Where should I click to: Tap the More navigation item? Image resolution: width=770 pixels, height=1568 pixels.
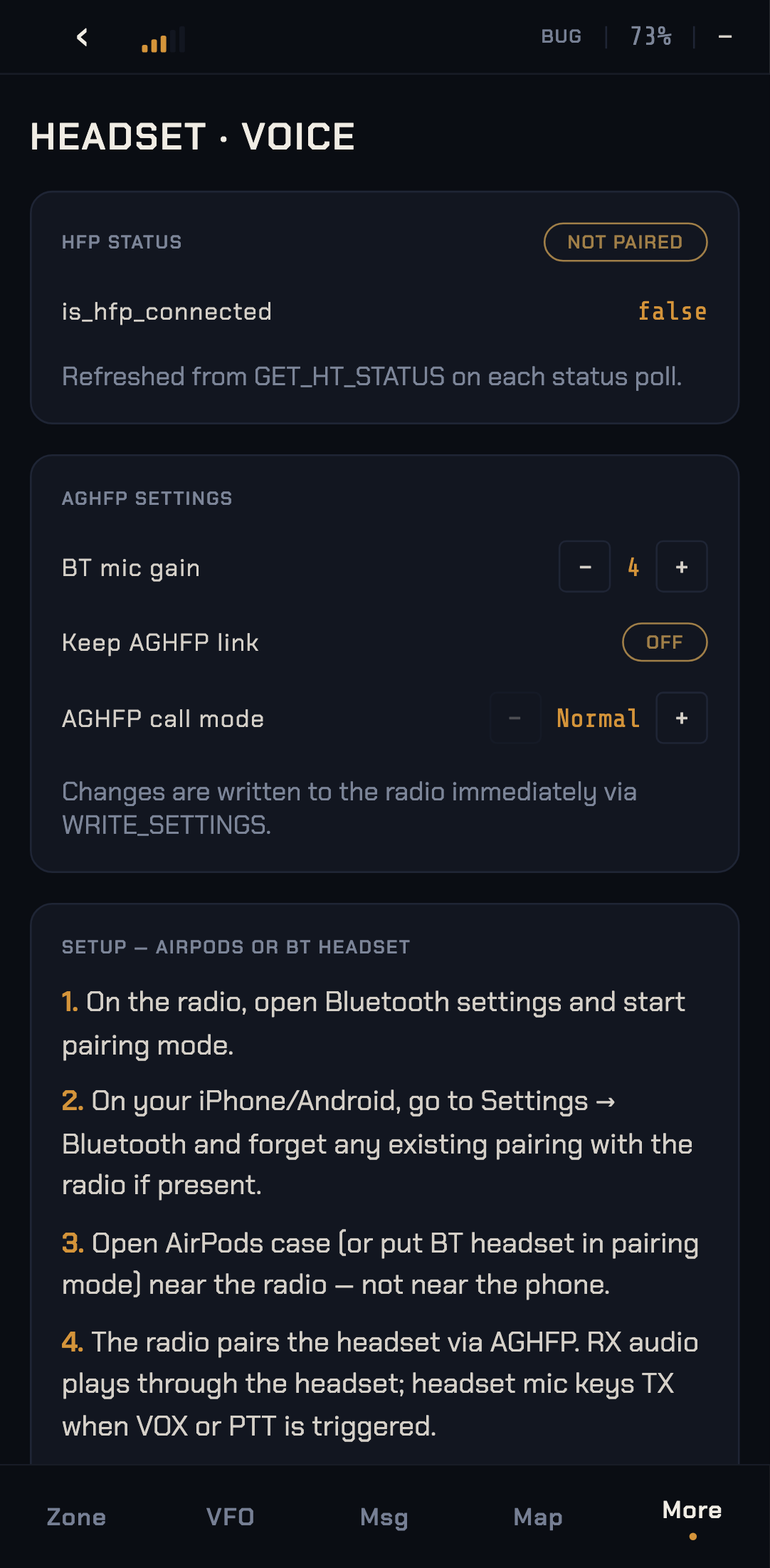tap(691, 1510)
